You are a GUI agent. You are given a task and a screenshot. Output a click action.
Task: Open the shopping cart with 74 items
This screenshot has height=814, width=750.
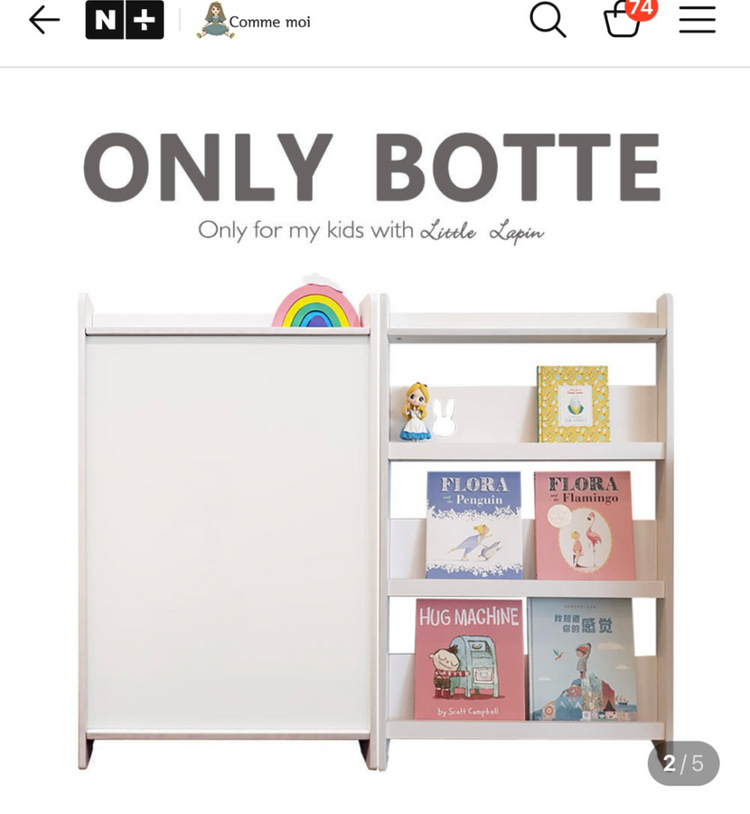624,20
